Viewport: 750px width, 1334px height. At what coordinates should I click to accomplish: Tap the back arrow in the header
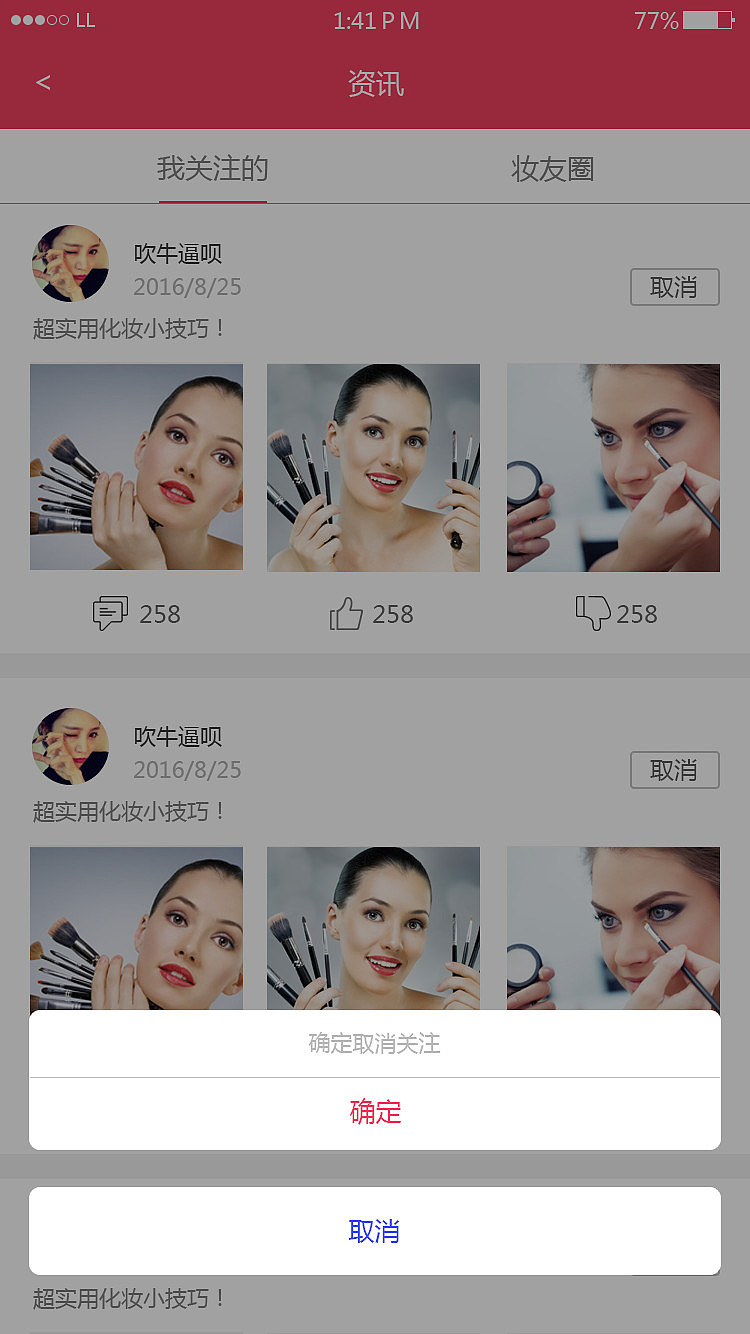click(42, 82)
